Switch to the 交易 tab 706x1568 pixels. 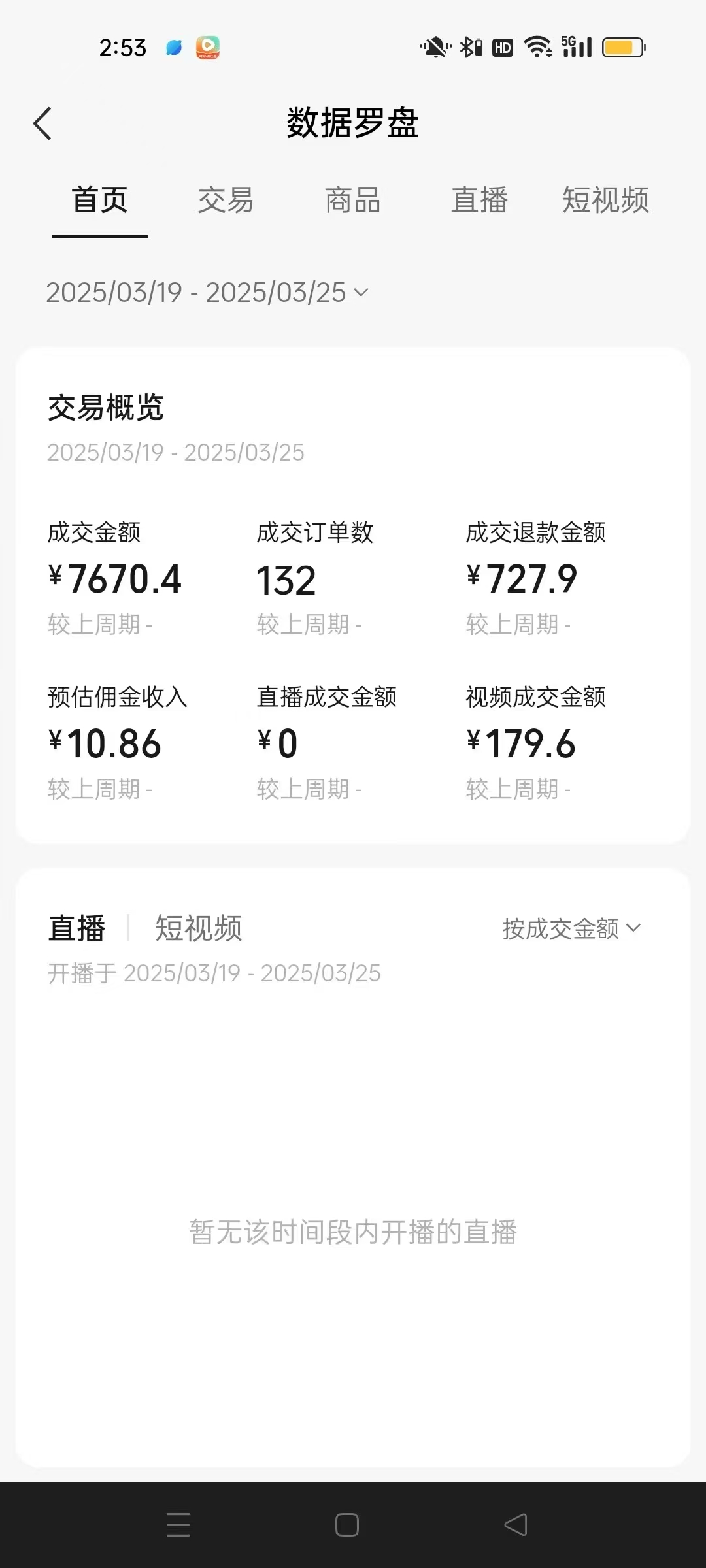(x=227, y=202)
